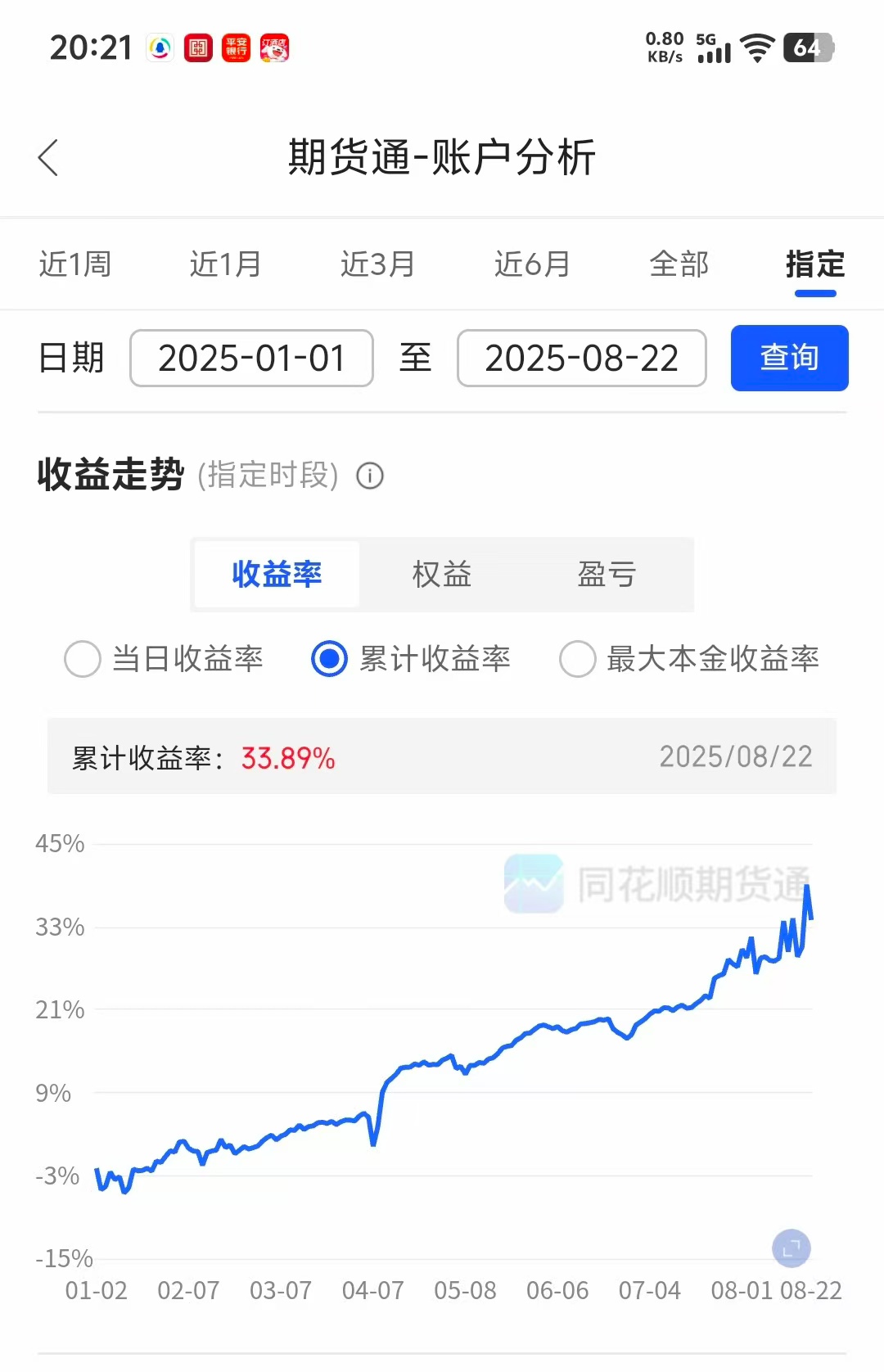Choose the 当日收益率 option
This screenshot has width=884, height=1372.
[83, 659]
